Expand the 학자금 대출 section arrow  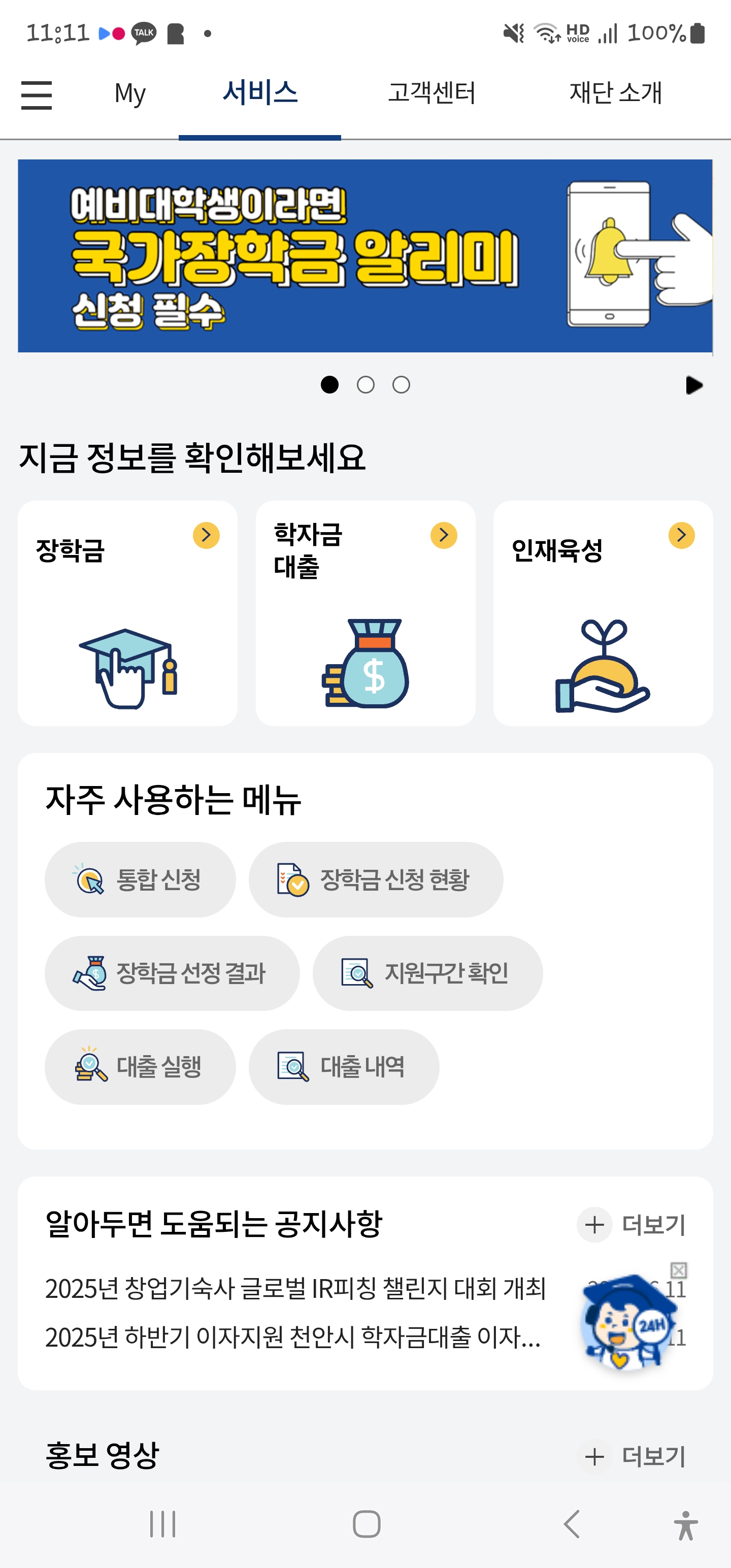click(x=445, y=536)
